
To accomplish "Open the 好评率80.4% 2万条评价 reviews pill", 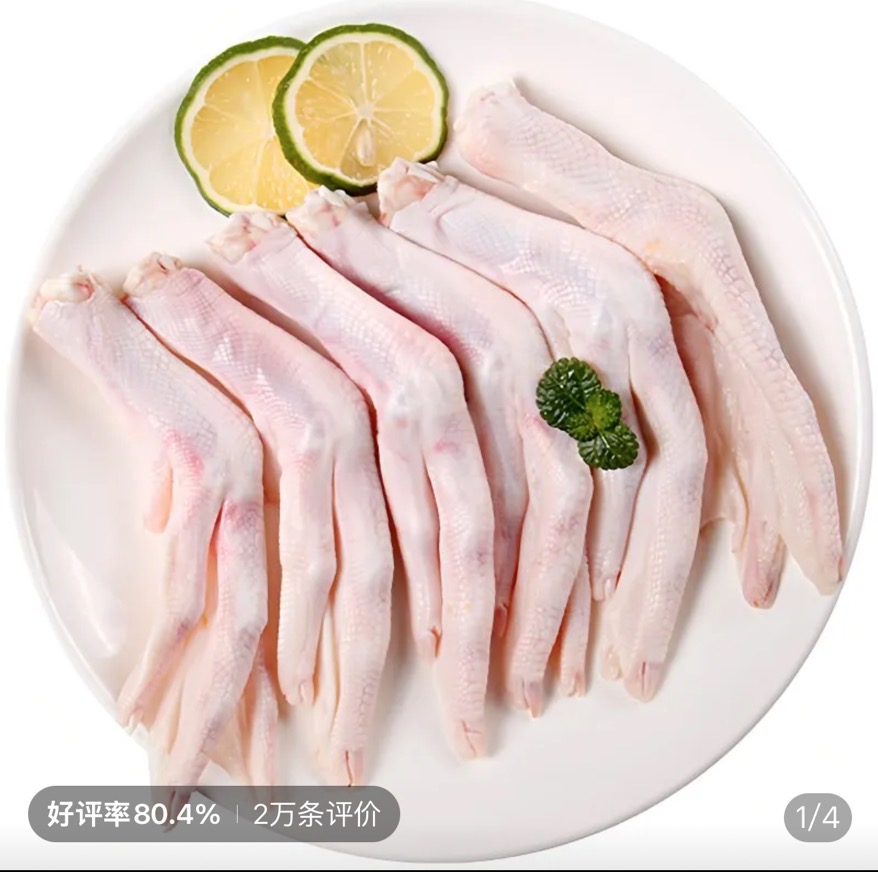I will click(214, 814).
